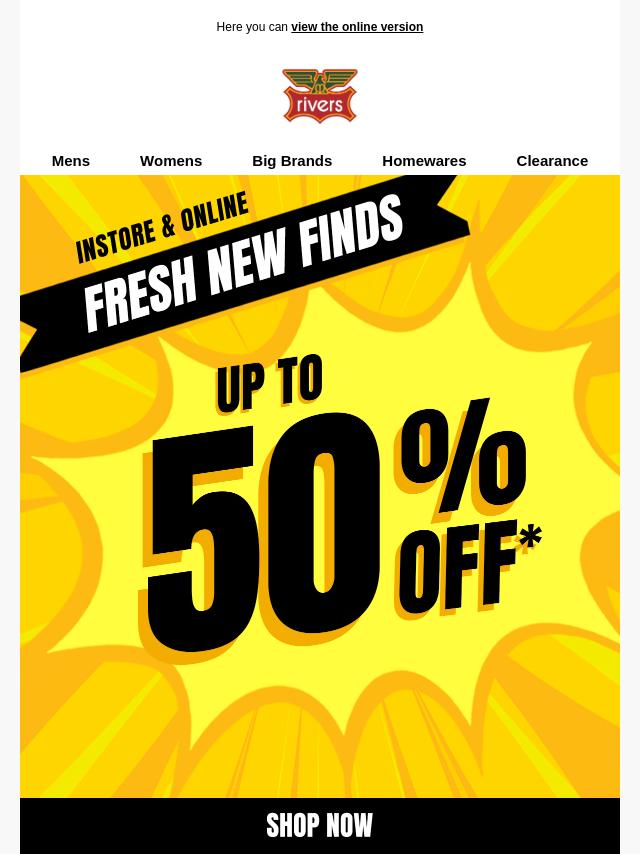
Task: Tap the Shop Now button
Action: (320, 825)
